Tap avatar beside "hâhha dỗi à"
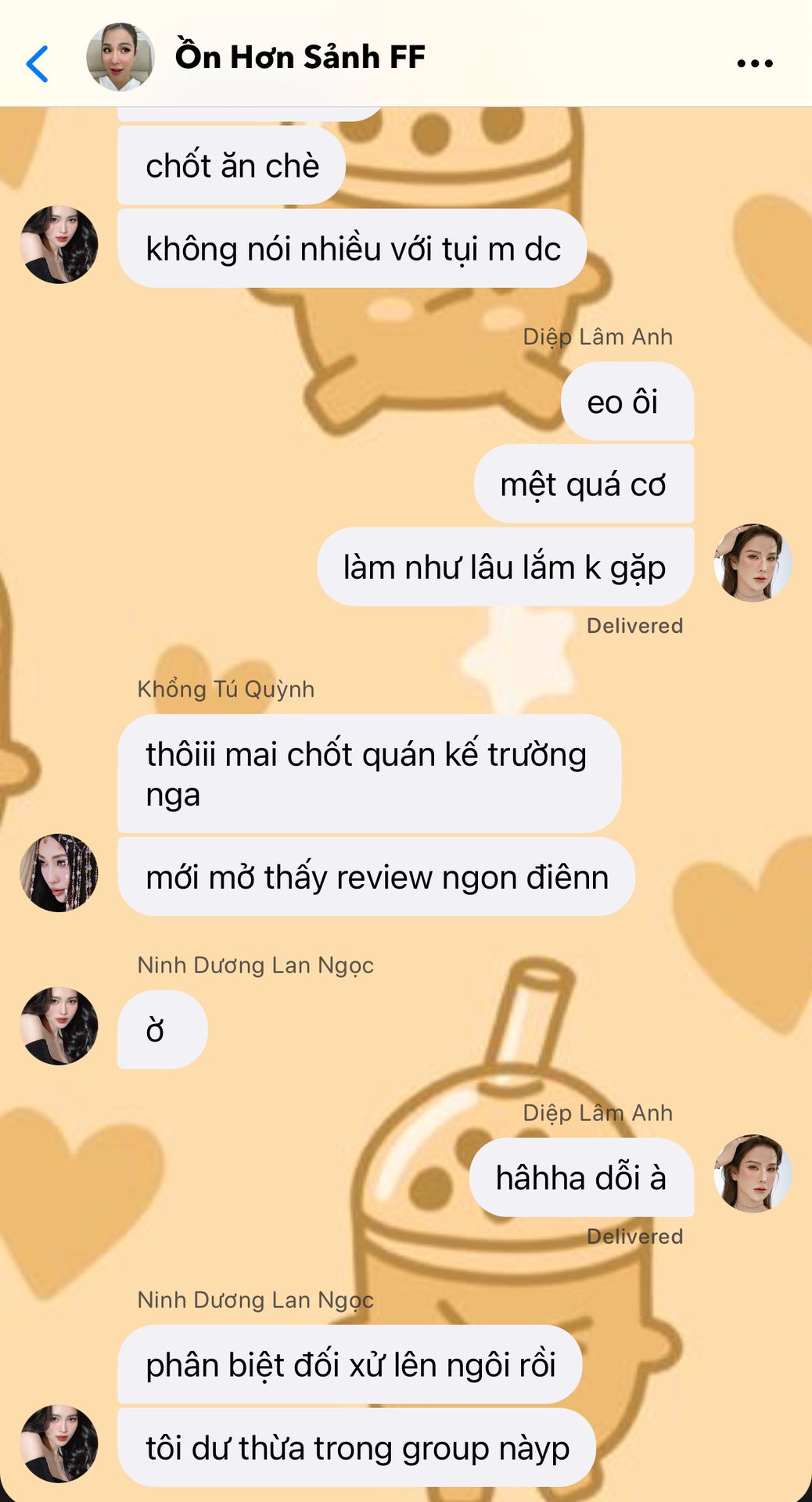This screenshot has height=1502, width=812. click(x=753, y=1174)
